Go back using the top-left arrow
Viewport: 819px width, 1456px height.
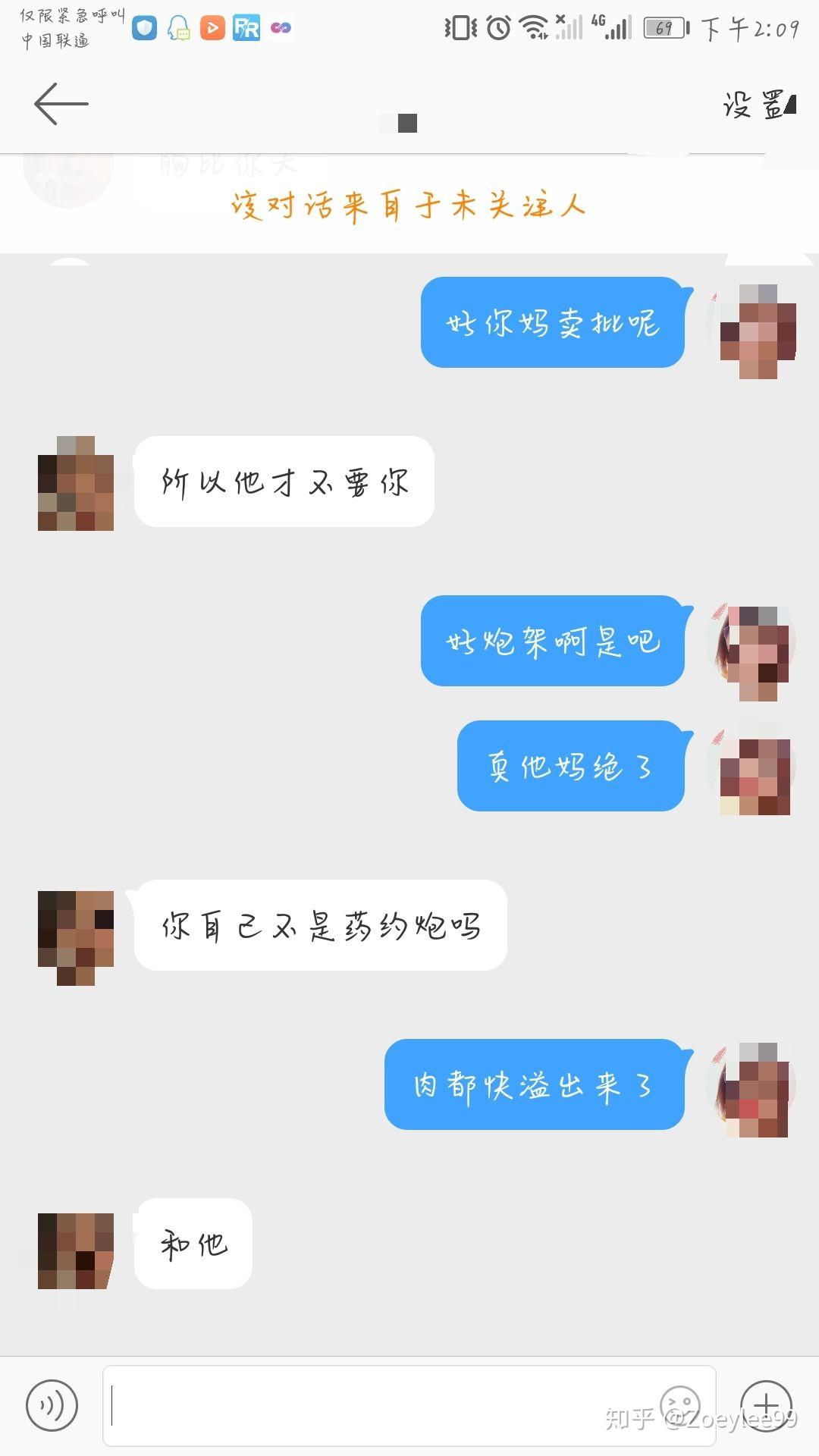pos(61,104)
